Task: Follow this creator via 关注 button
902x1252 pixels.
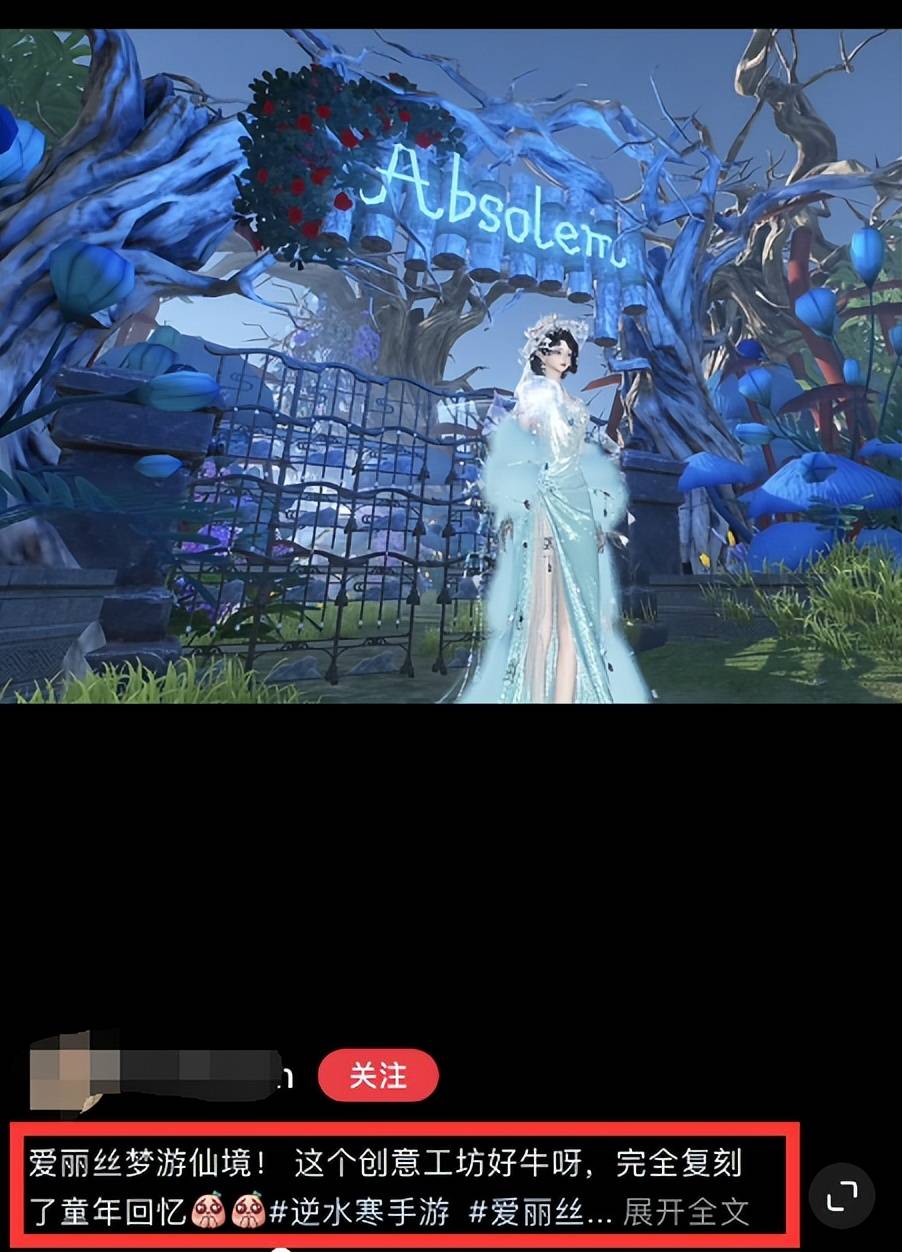Action: (x=378, y=1076)
